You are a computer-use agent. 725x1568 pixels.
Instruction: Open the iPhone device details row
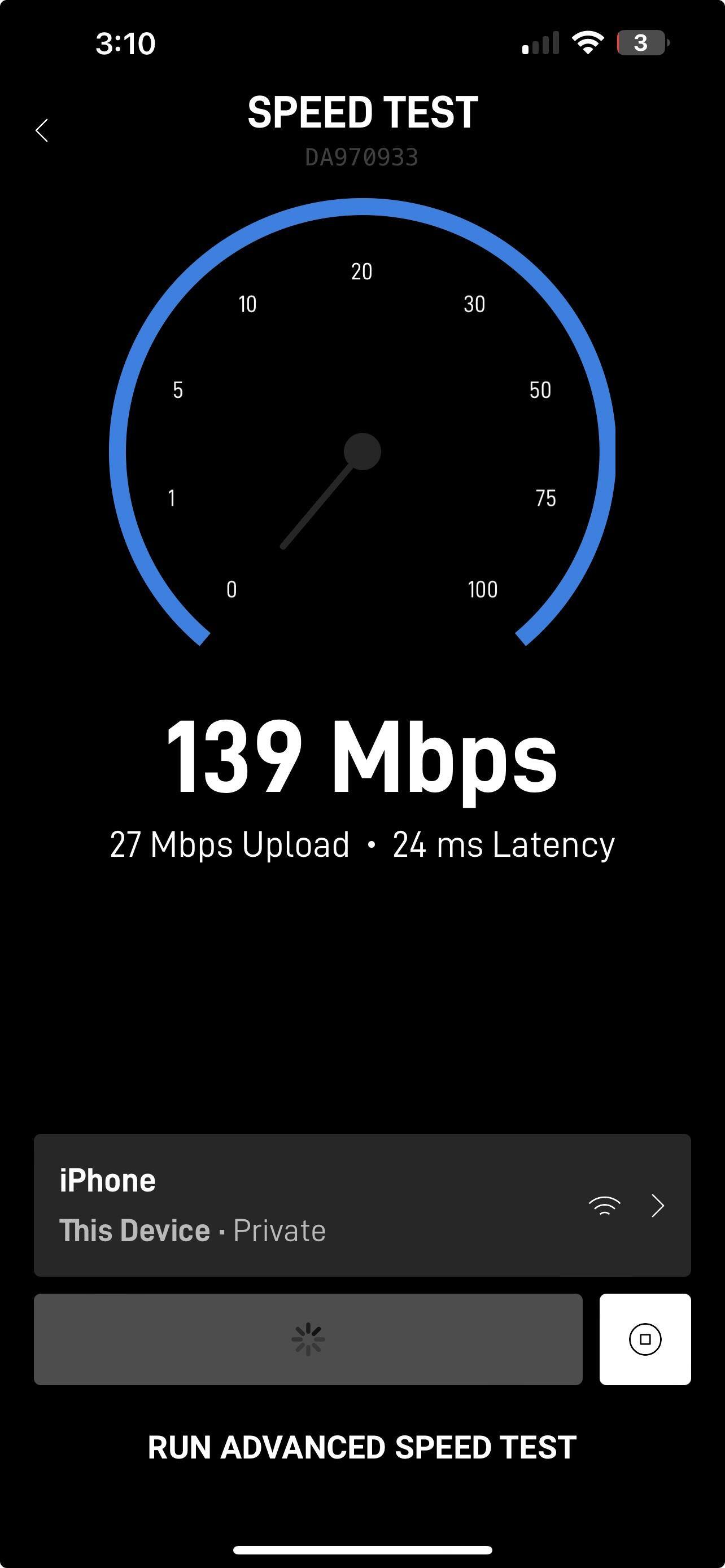[361, 1205]
